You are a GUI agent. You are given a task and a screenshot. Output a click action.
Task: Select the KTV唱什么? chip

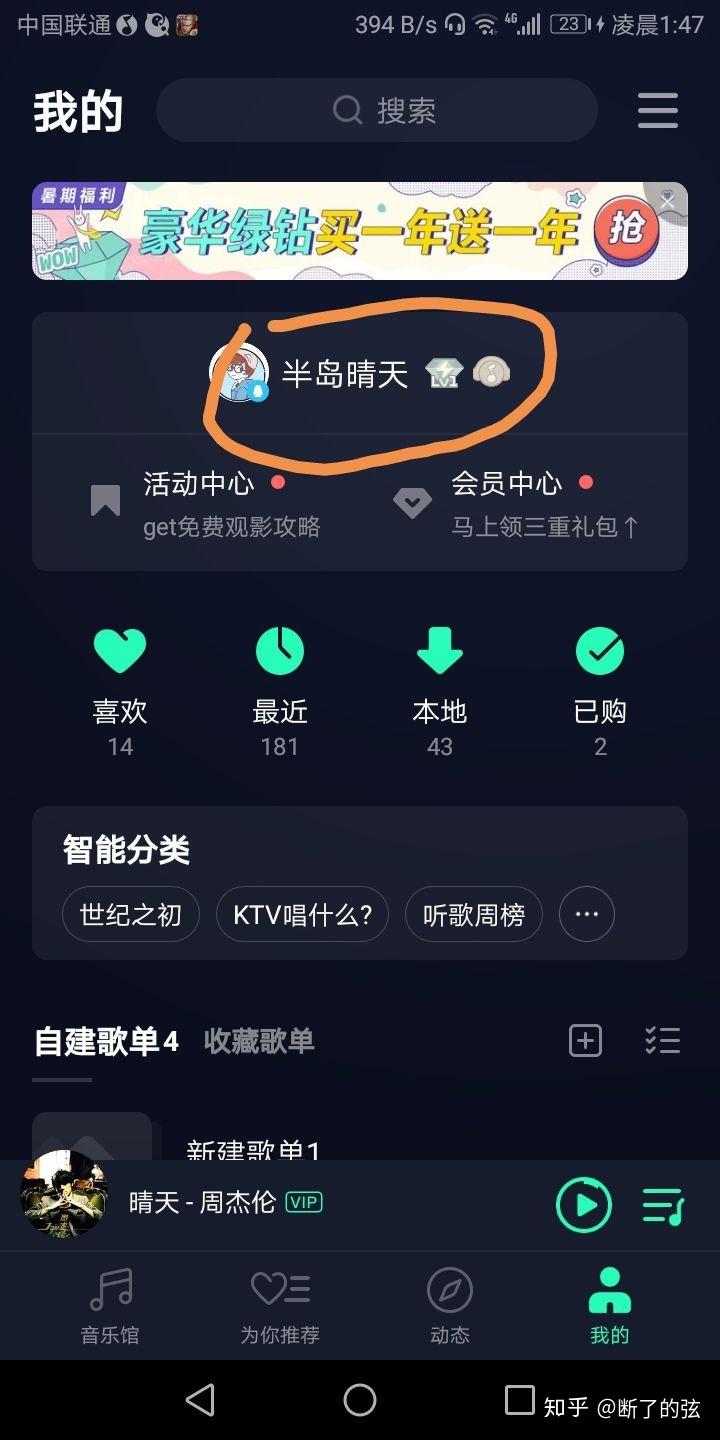click(302, 914)
